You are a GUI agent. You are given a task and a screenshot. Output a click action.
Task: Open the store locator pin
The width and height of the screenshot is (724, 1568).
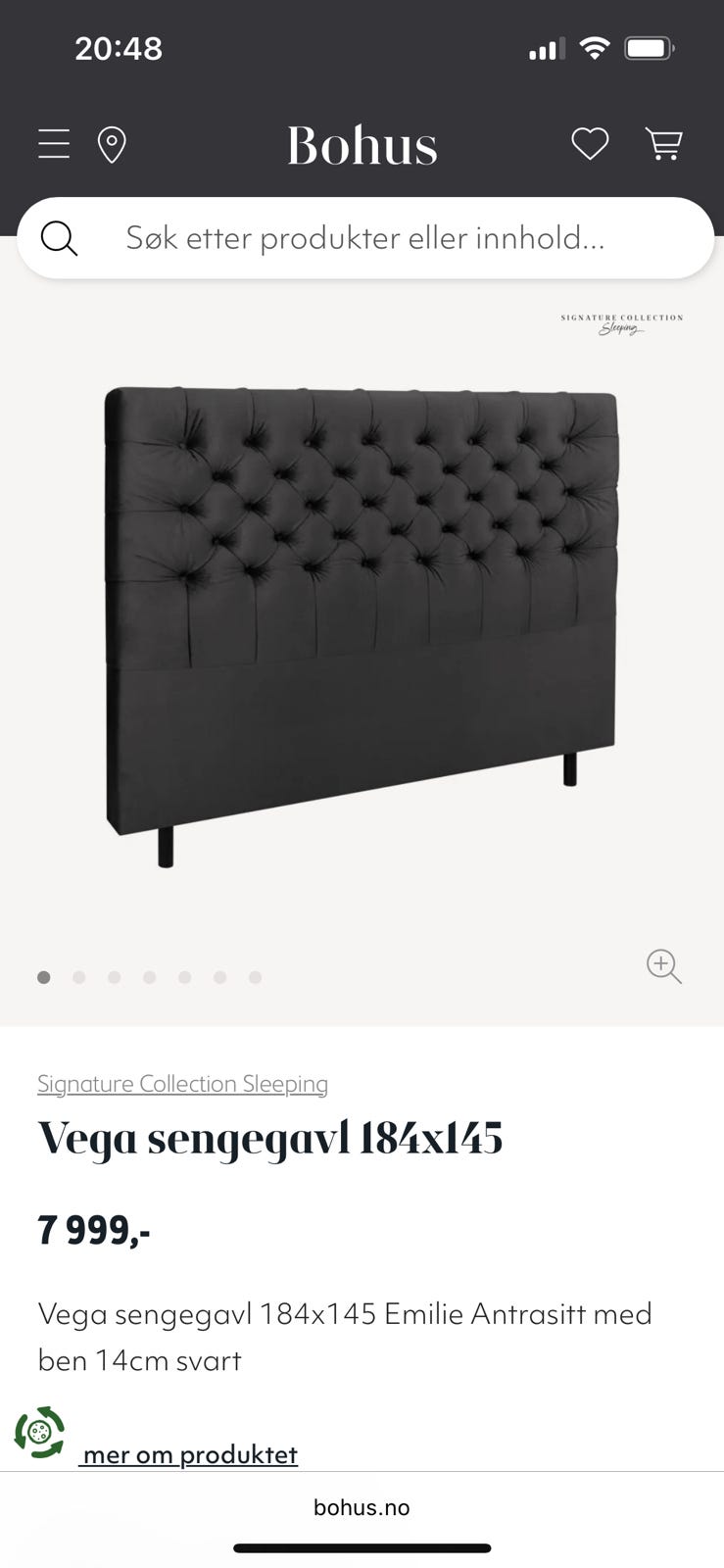[x=112, y=145]
